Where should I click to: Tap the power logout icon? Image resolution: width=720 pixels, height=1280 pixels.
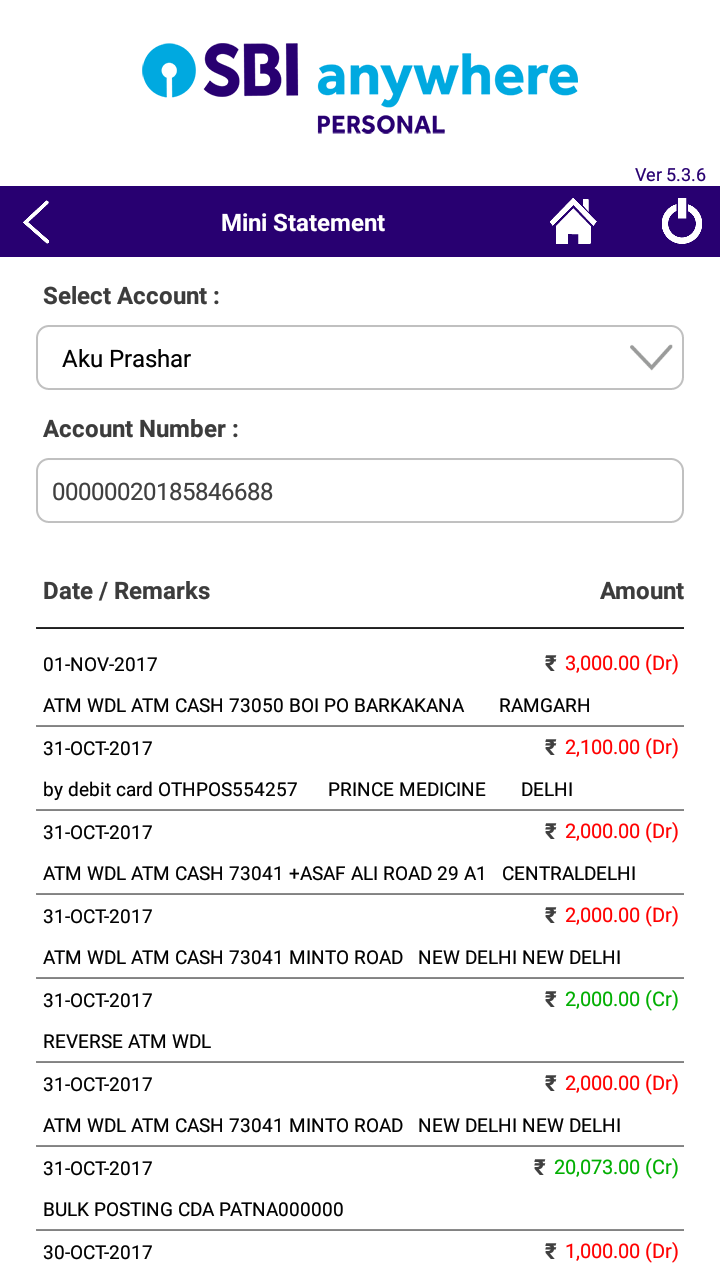point(682,222)
